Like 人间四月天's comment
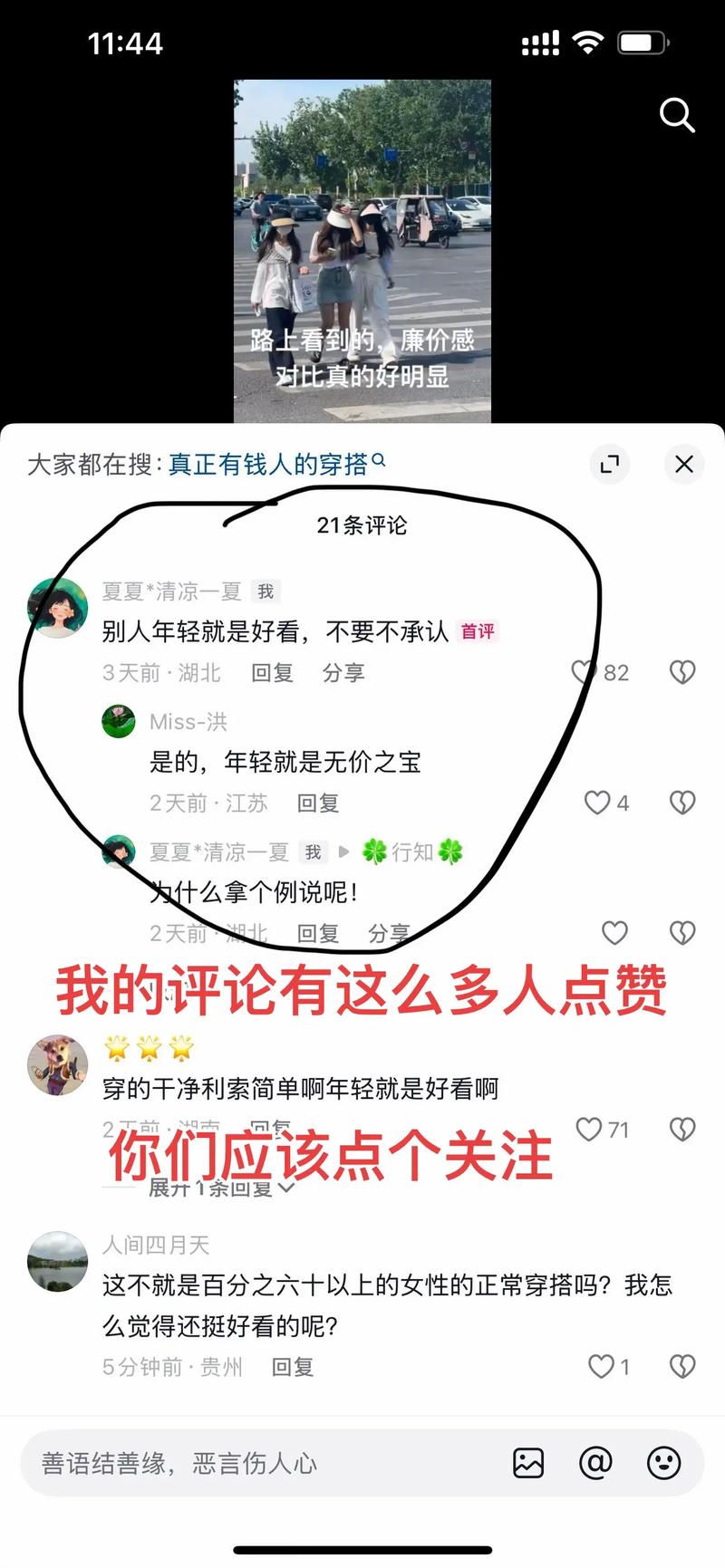725x1568 pixels. coord(601,1366)
